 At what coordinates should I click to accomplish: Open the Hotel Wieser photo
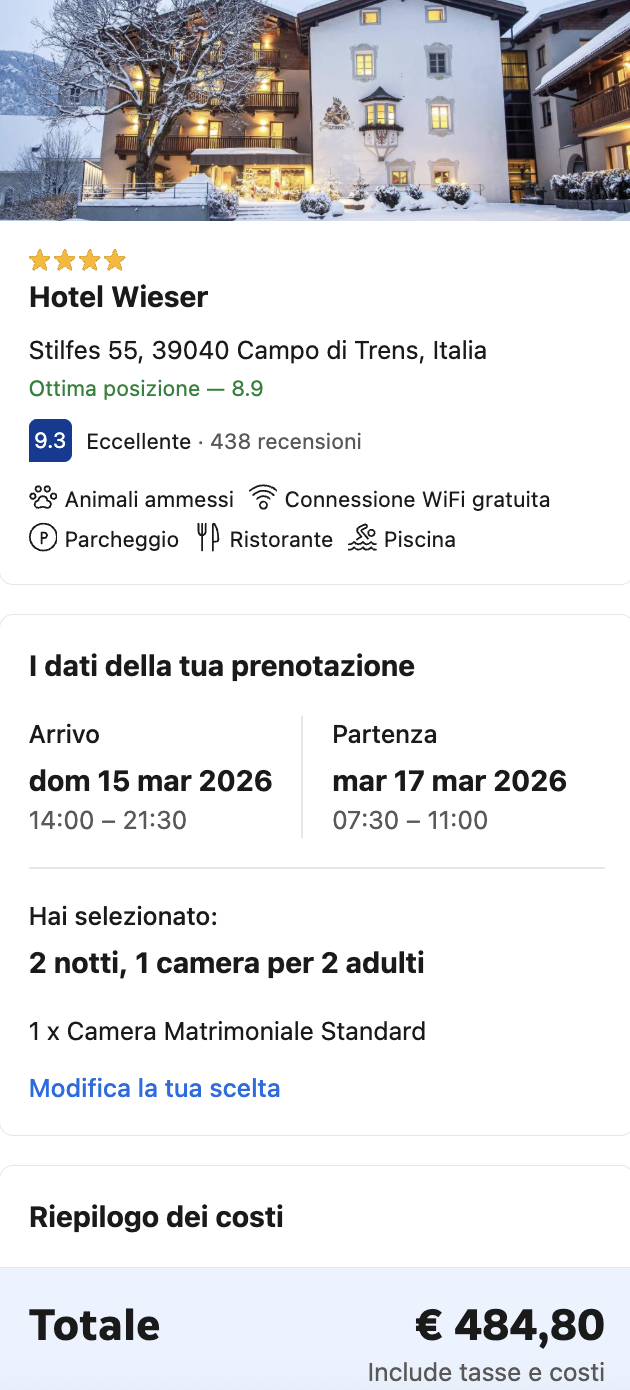(315, 108)
